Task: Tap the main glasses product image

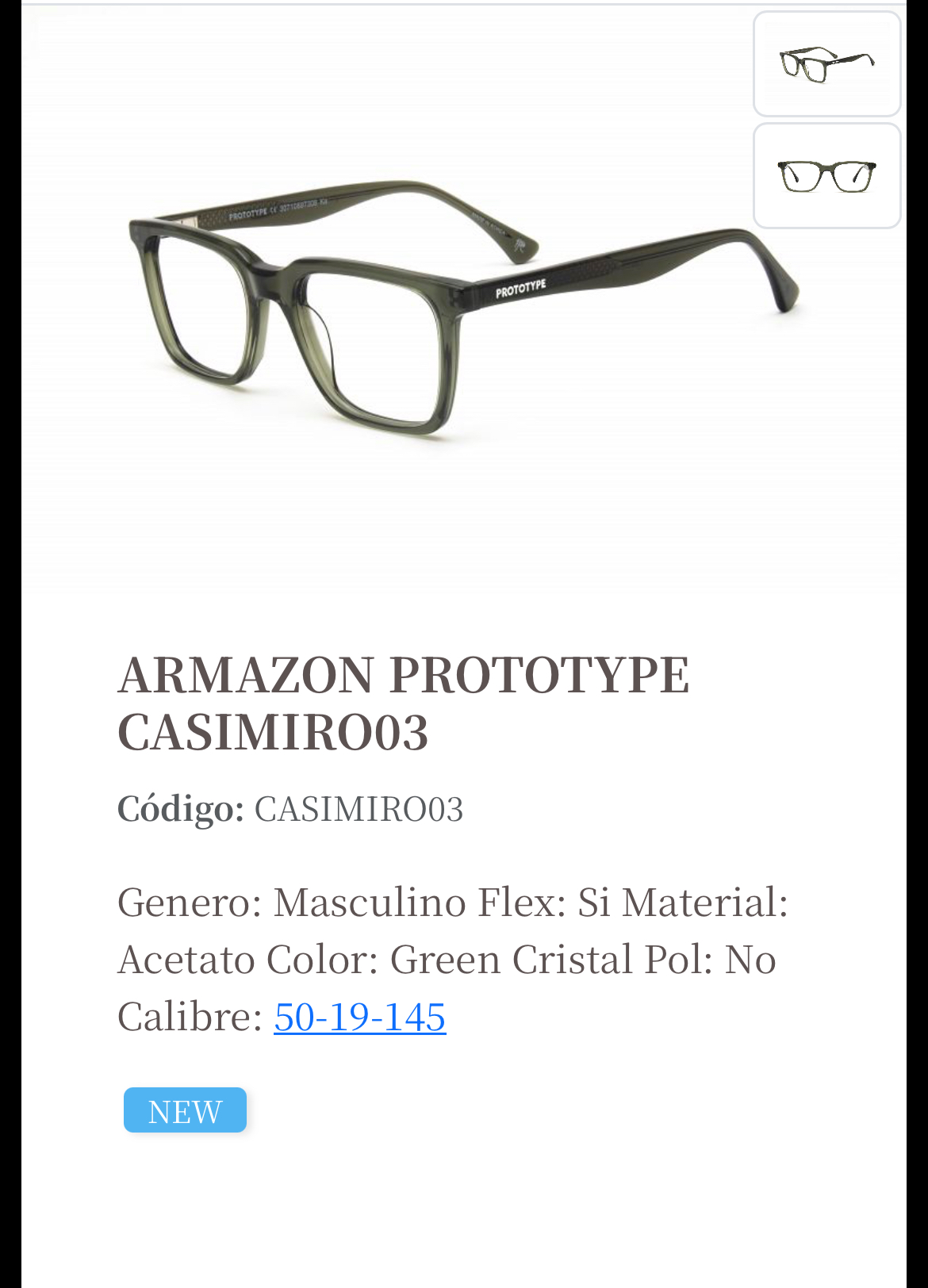Action: 464,309
